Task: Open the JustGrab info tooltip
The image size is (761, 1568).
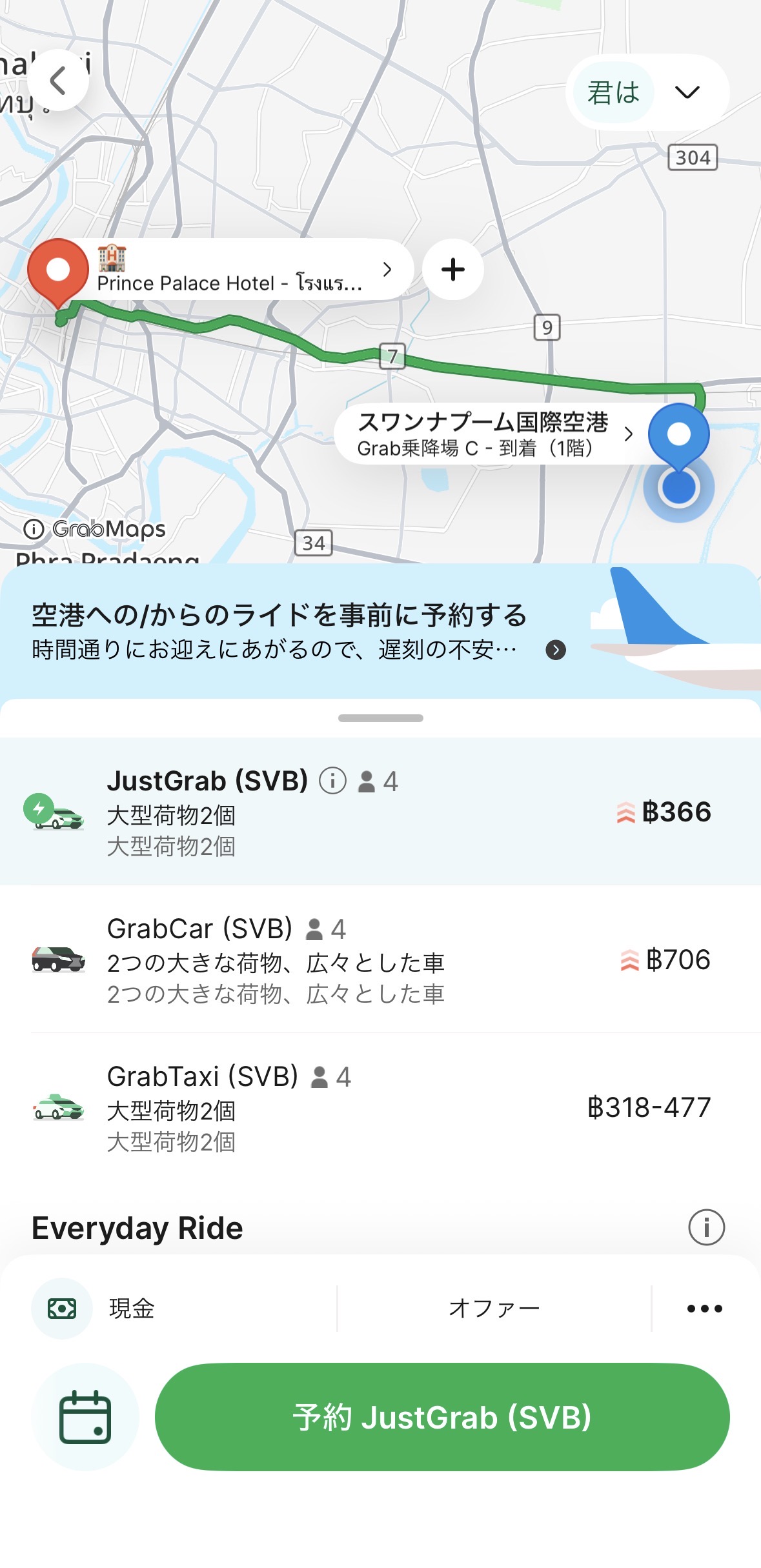Action: coord(332,781)
